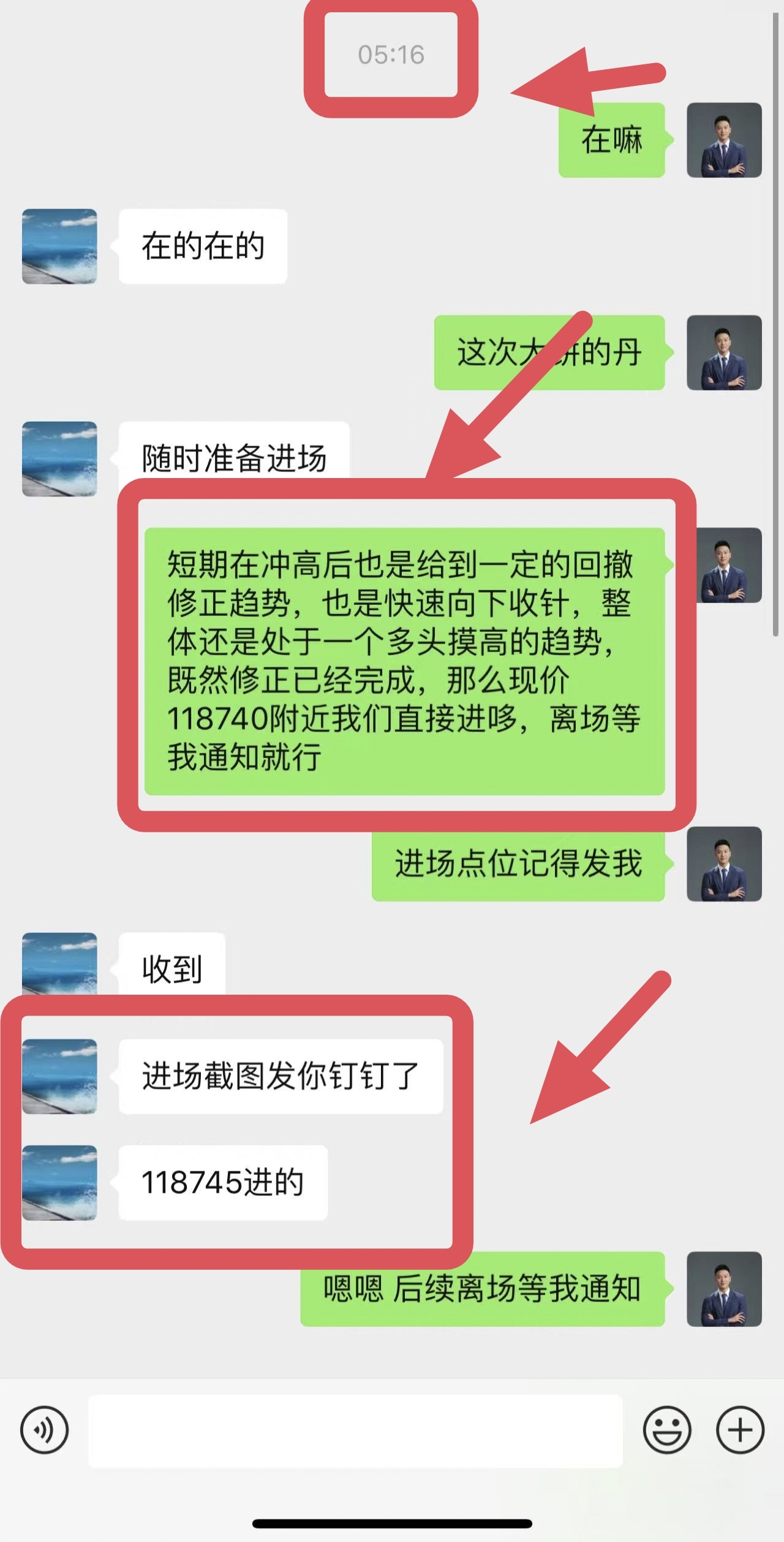Tap the ocean avatar beside "在的在的"
Image resolution: width=784 pixels, height=1542 pixels.
(x=59, y=246)
